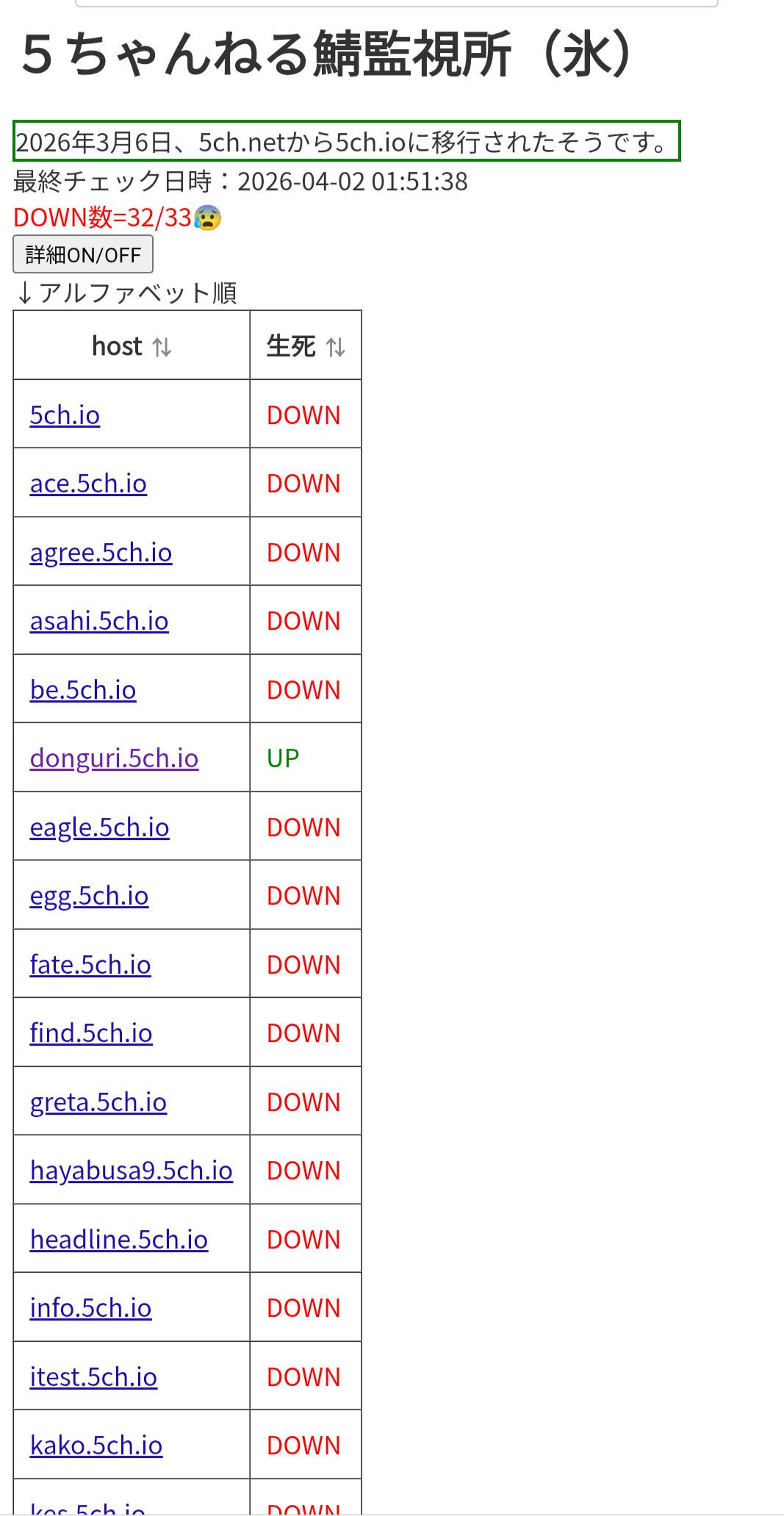Follow the fate.5ch.io link
Image resolution: width=784 pixels, height=1516 pixels.
coord(90,965)
